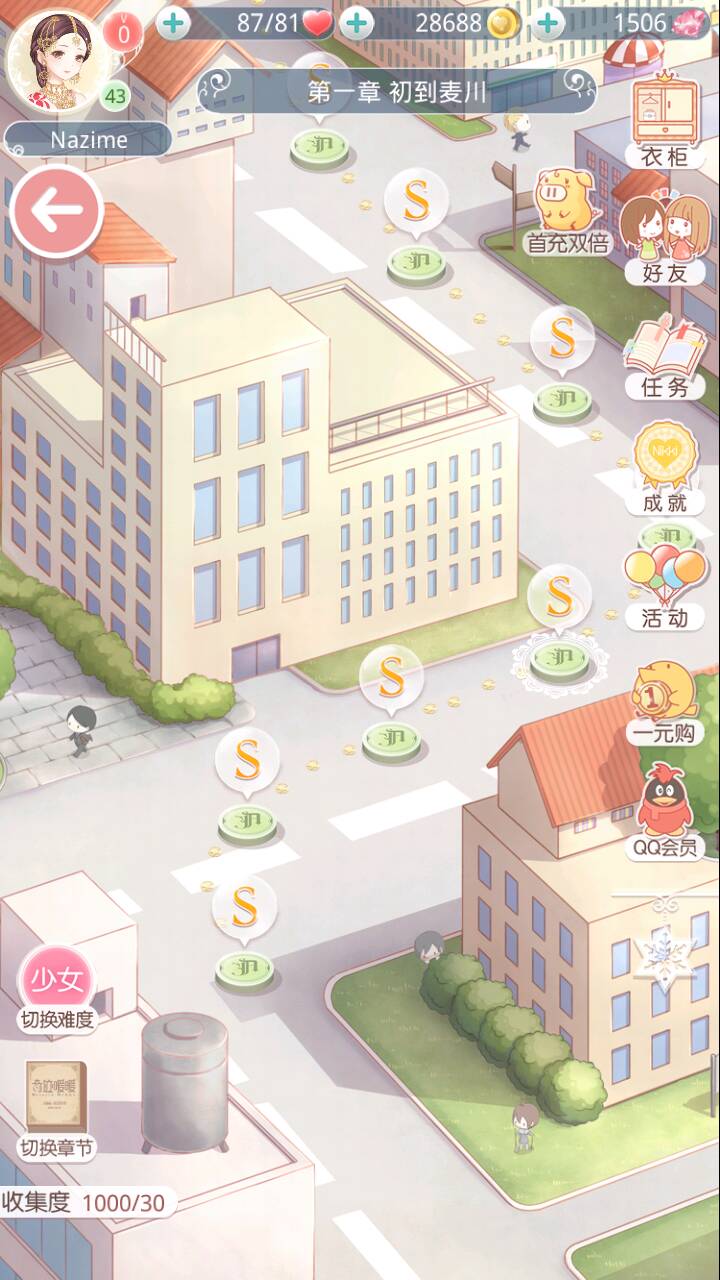The width and height of the screenshot is (720, 1280).
Task: Change chapter with 切换章节
Action: (x=57, y=1108)
